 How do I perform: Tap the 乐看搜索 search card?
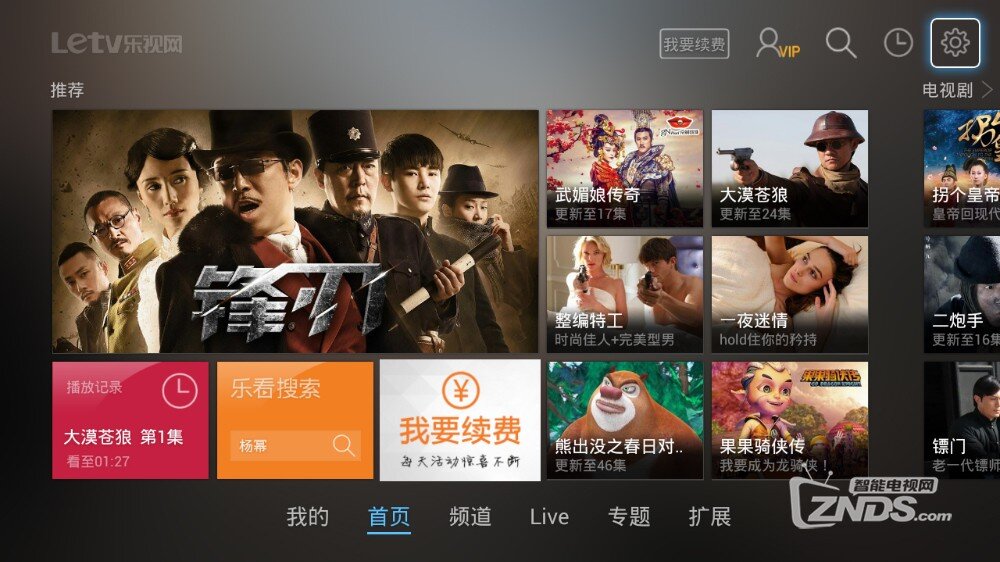pos(295,420)
